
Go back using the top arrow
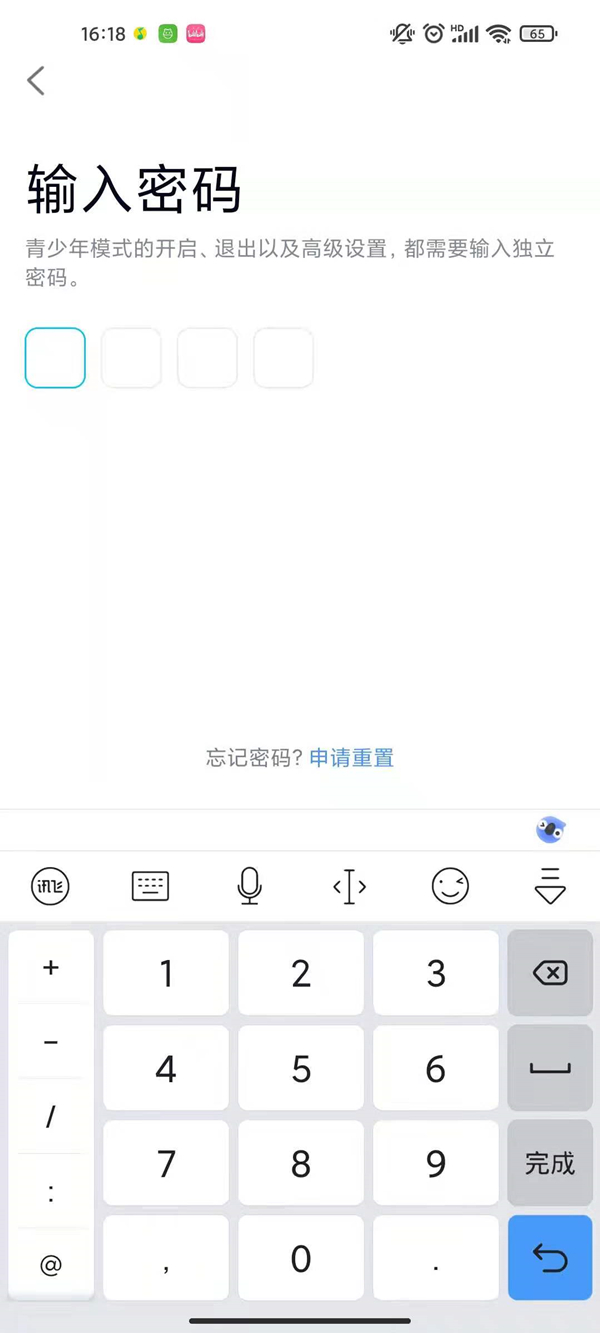(36, 81)
